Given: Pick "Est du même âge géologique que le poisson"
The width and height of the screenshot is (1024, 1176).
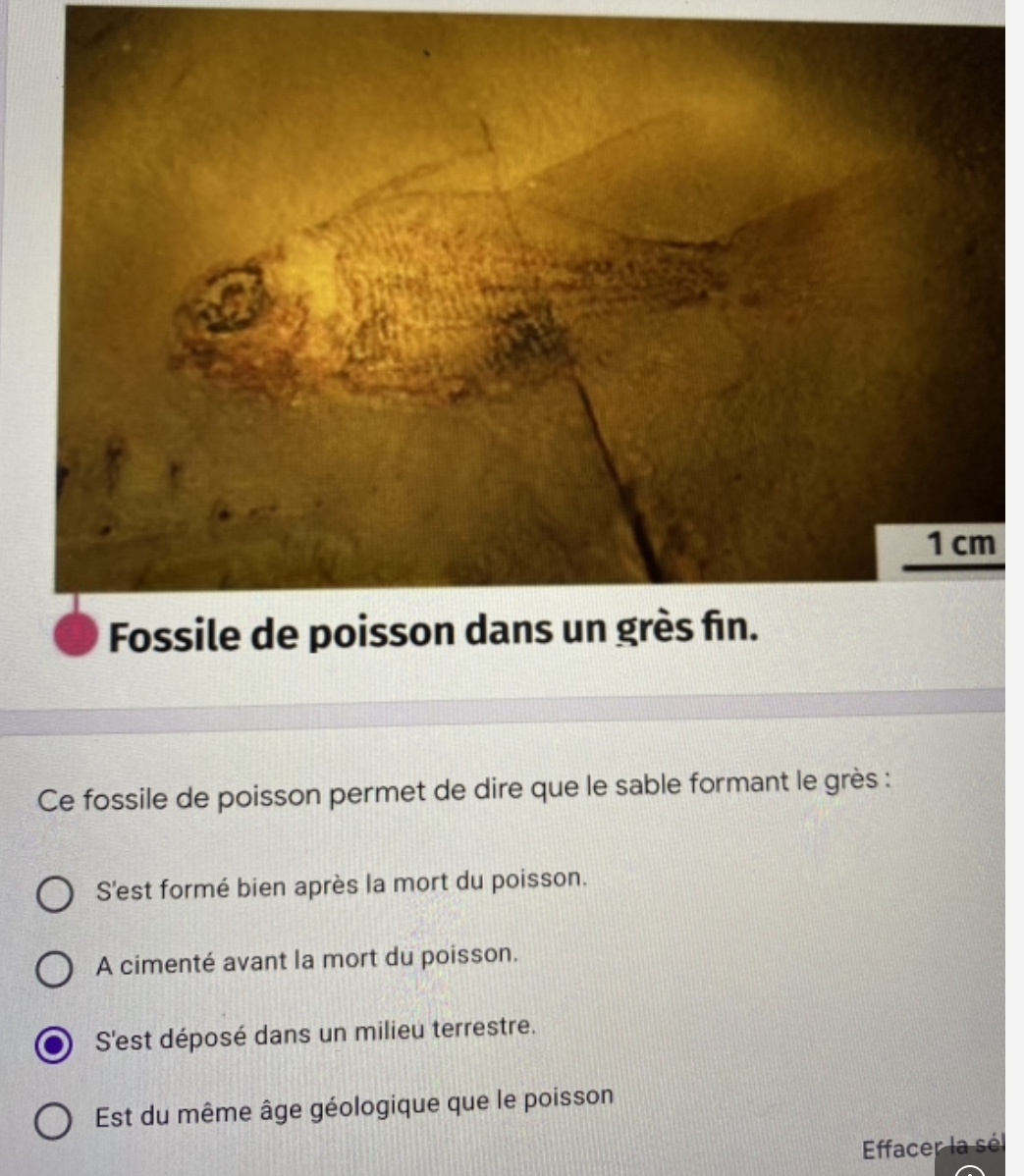Looking at the screenshot, I should click(54, 1119).
